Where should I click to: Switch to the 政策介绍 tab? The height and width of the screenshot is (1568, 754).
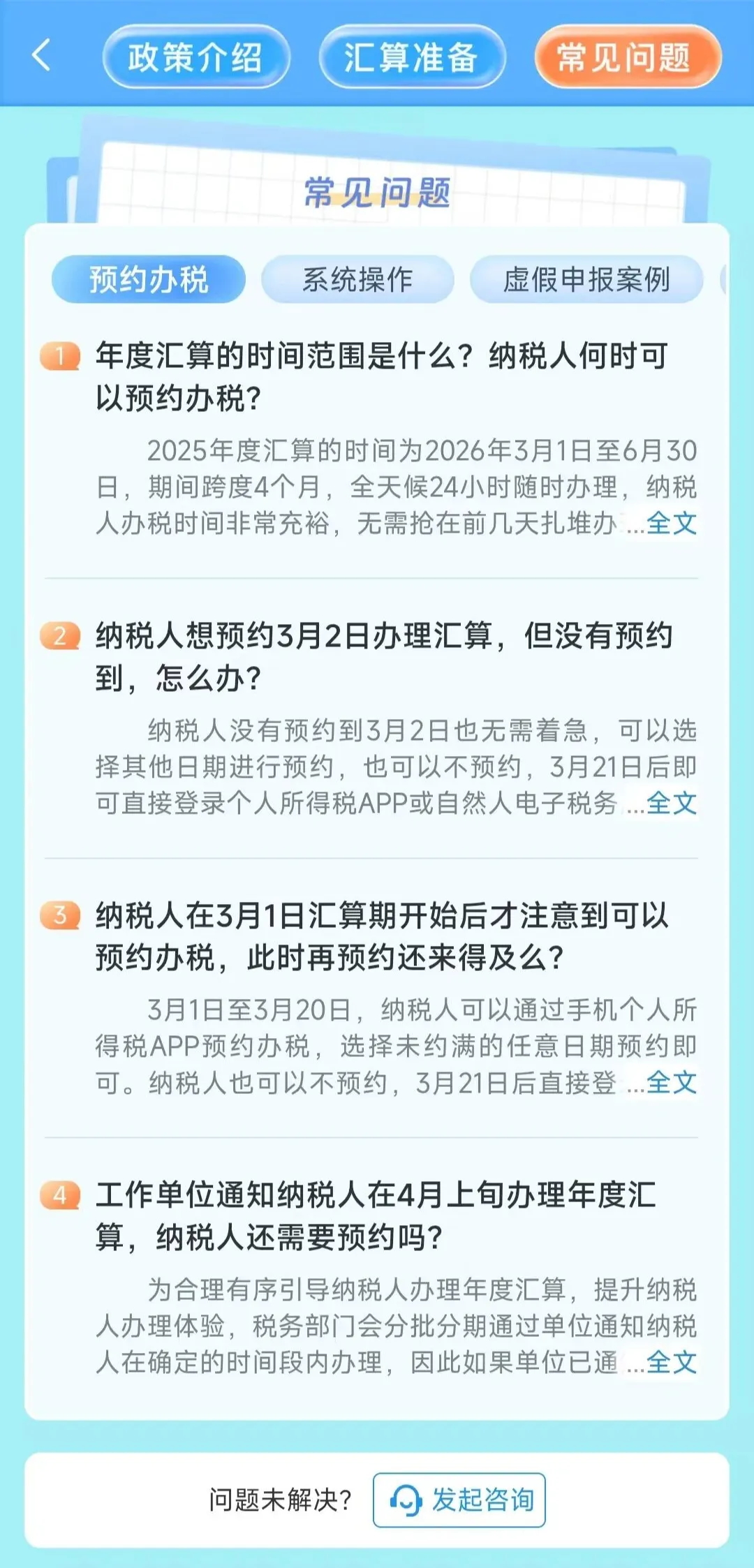(x=195, y=57)
